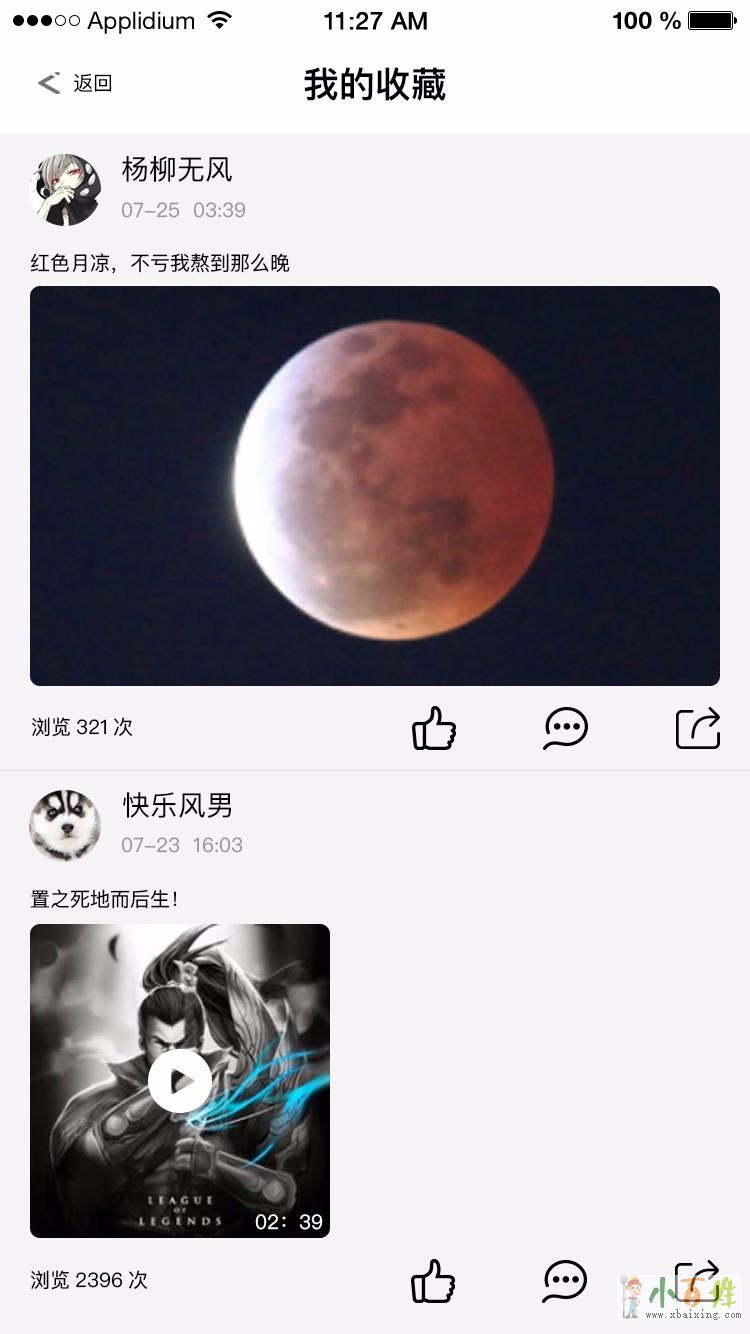Comment on 杨柳无风's post
This screenshot has height=1334, width=750.
[x=566, y=728]
